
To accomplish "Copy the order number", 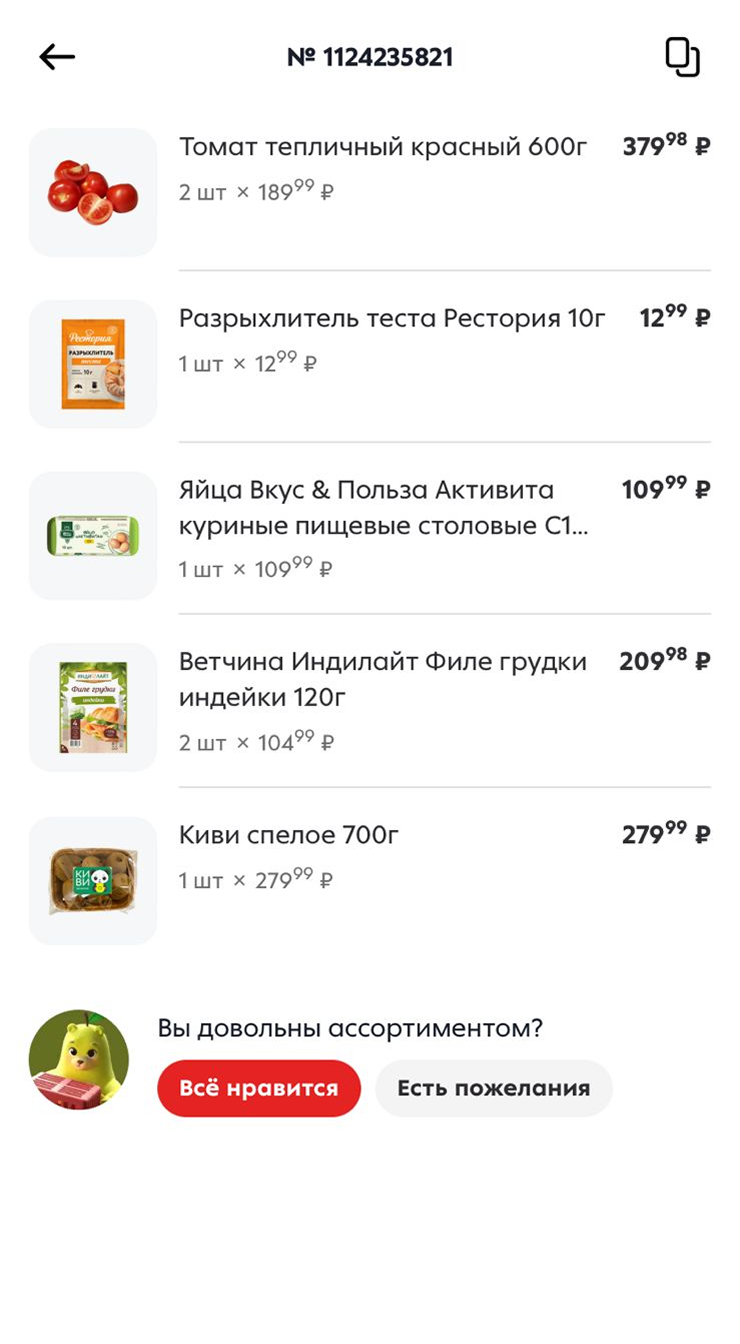I will (x=682, y=58).
